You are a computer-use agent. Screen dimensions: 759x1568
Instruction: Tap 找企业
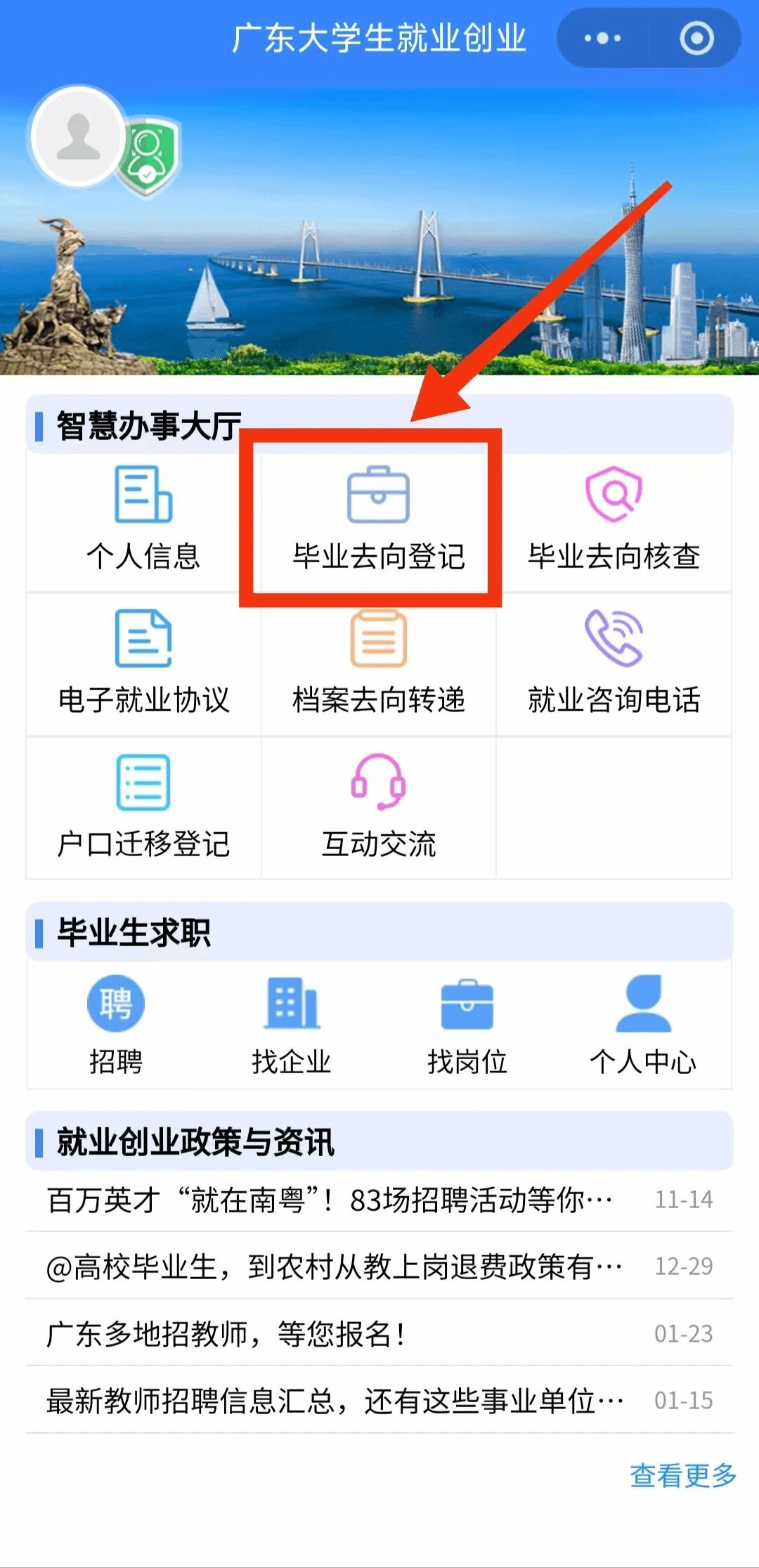point(292,1025)
